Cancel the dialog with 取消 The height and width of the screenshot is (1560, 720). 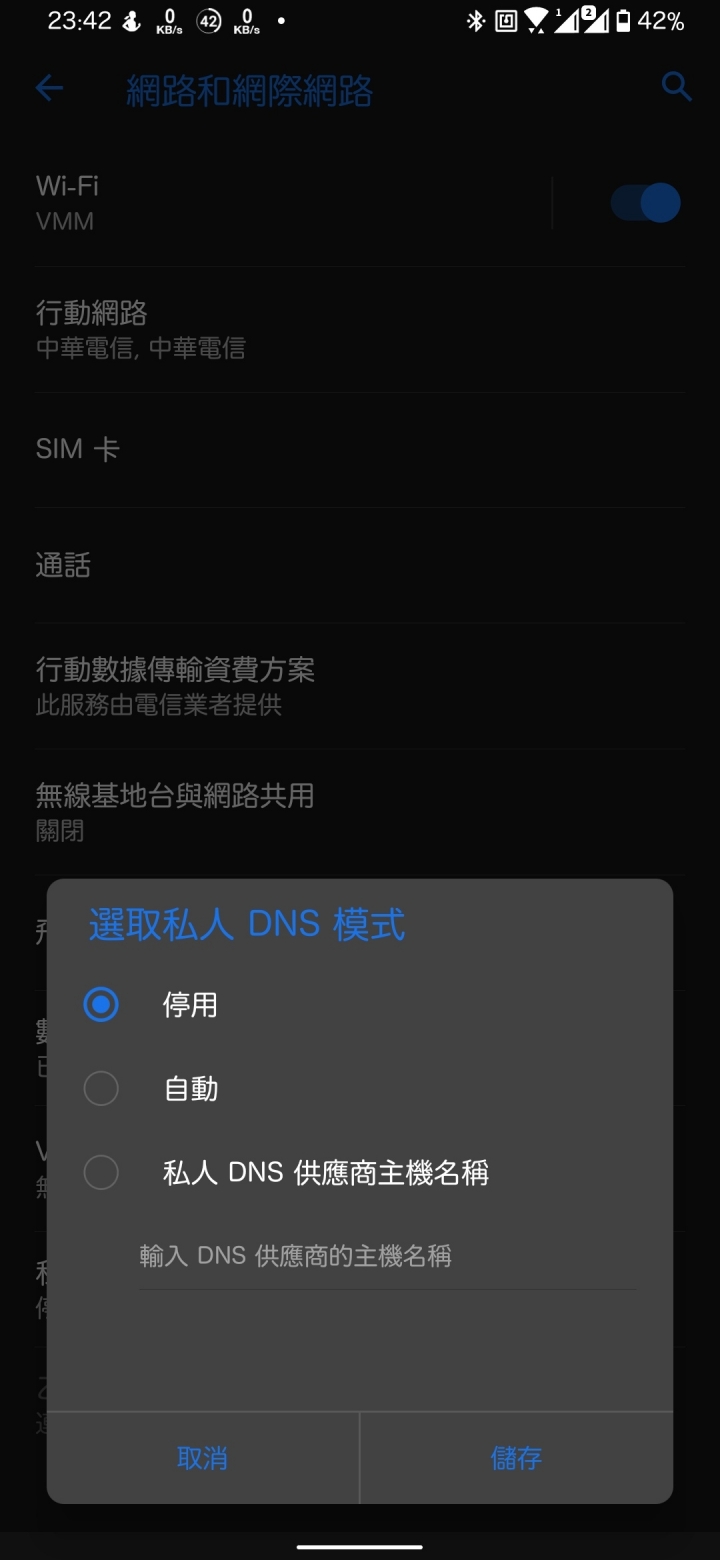pyautogui.click(x=202, y=1458)
